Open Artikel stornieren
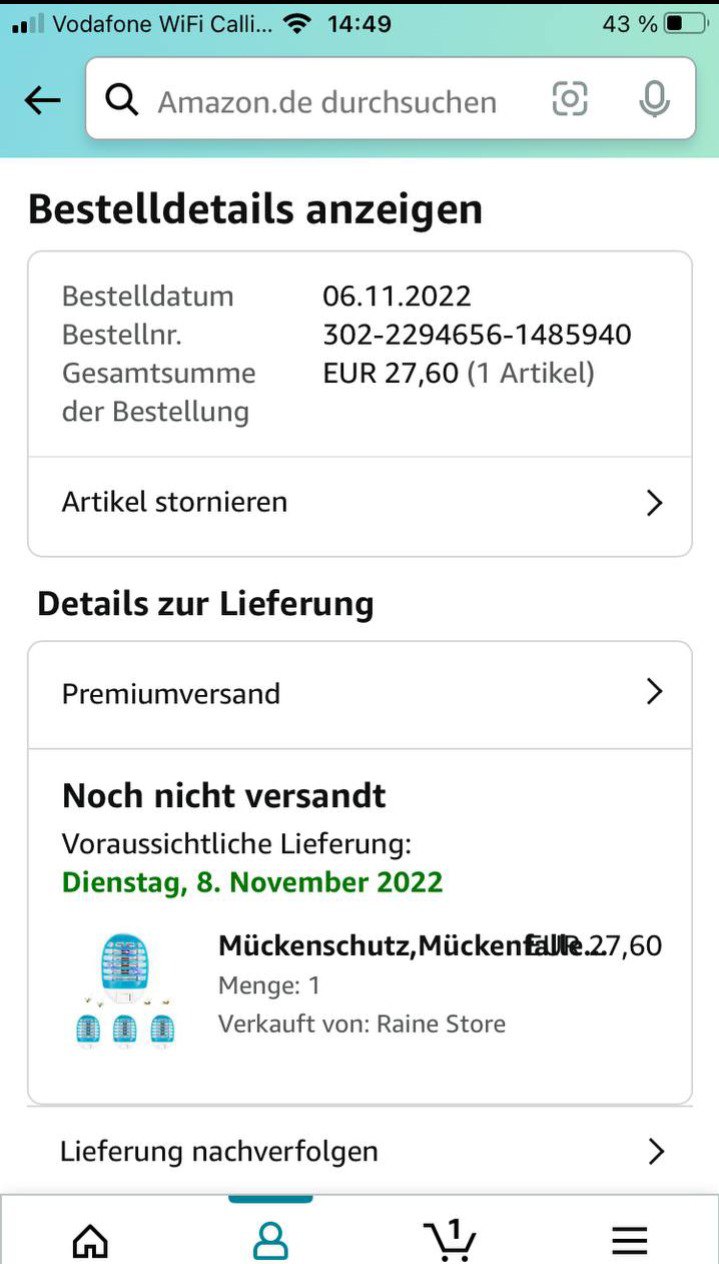The height and width of the screenshot is (1264, 719). [360, 502]
